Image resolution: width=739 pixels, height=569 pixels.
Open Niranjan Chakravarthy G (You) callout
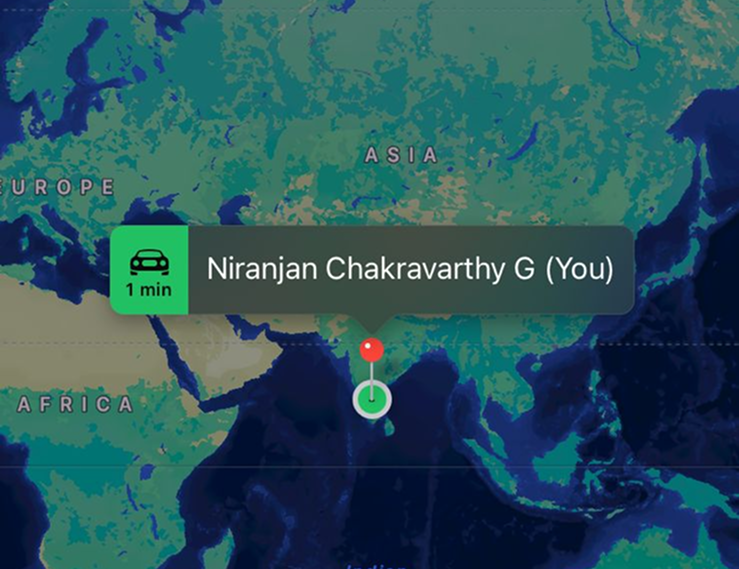coord(408,270)
